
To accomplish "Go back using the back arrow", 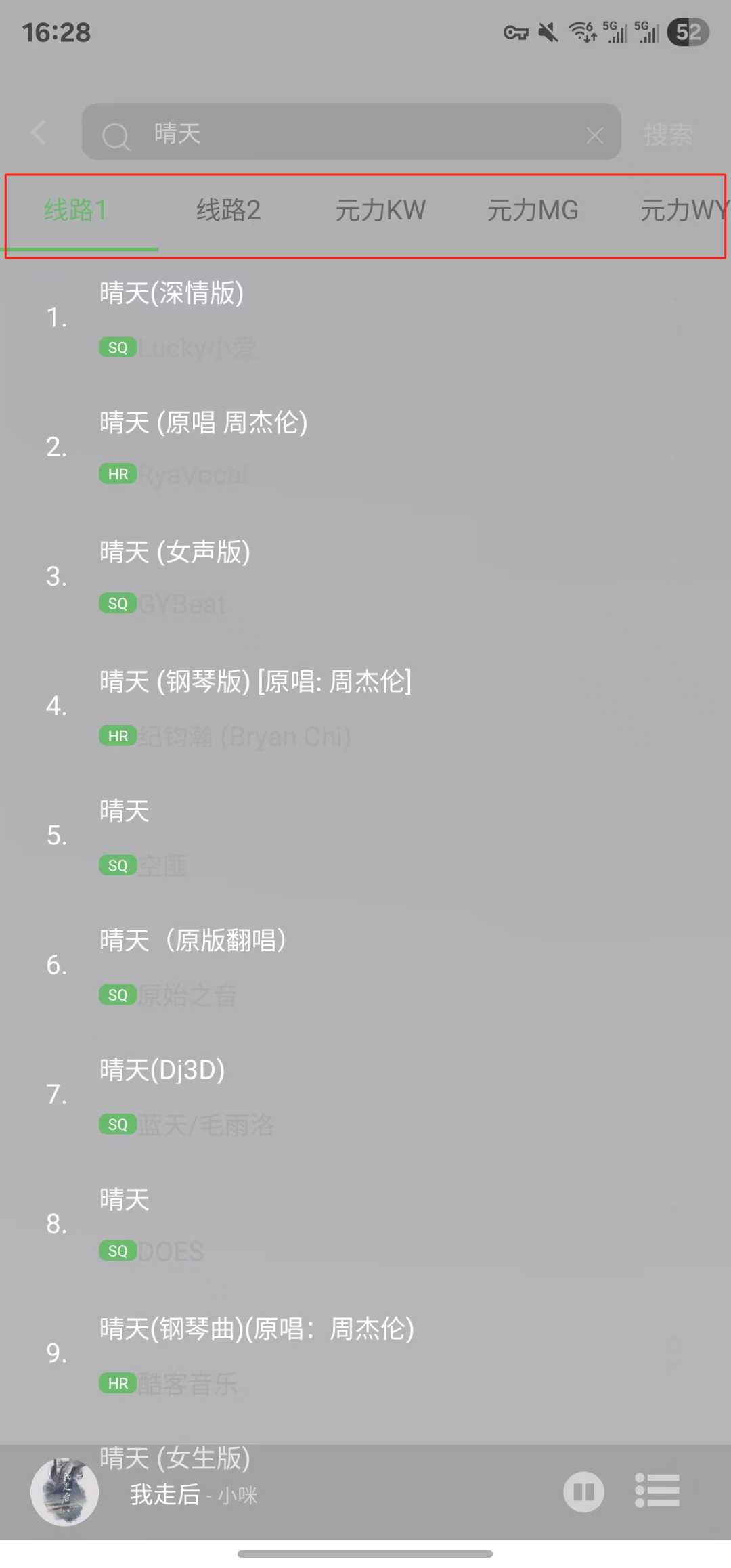I will coord(39,132).
